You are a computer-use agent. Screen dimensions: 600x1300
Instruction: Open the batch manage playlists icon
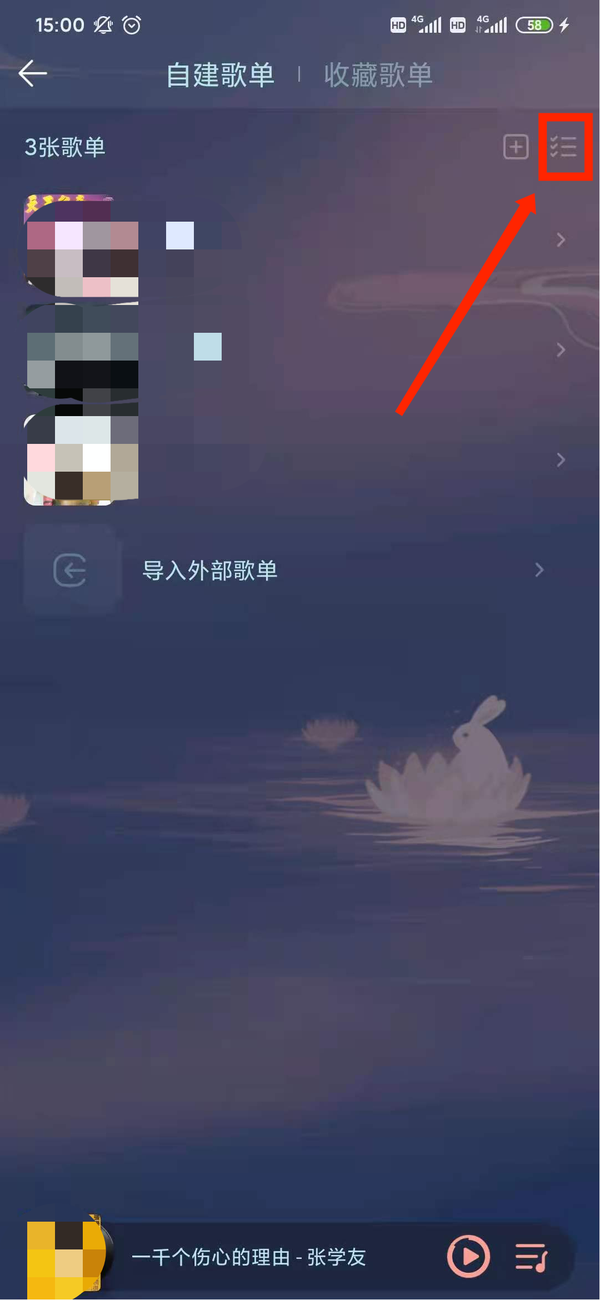(565, 148)
